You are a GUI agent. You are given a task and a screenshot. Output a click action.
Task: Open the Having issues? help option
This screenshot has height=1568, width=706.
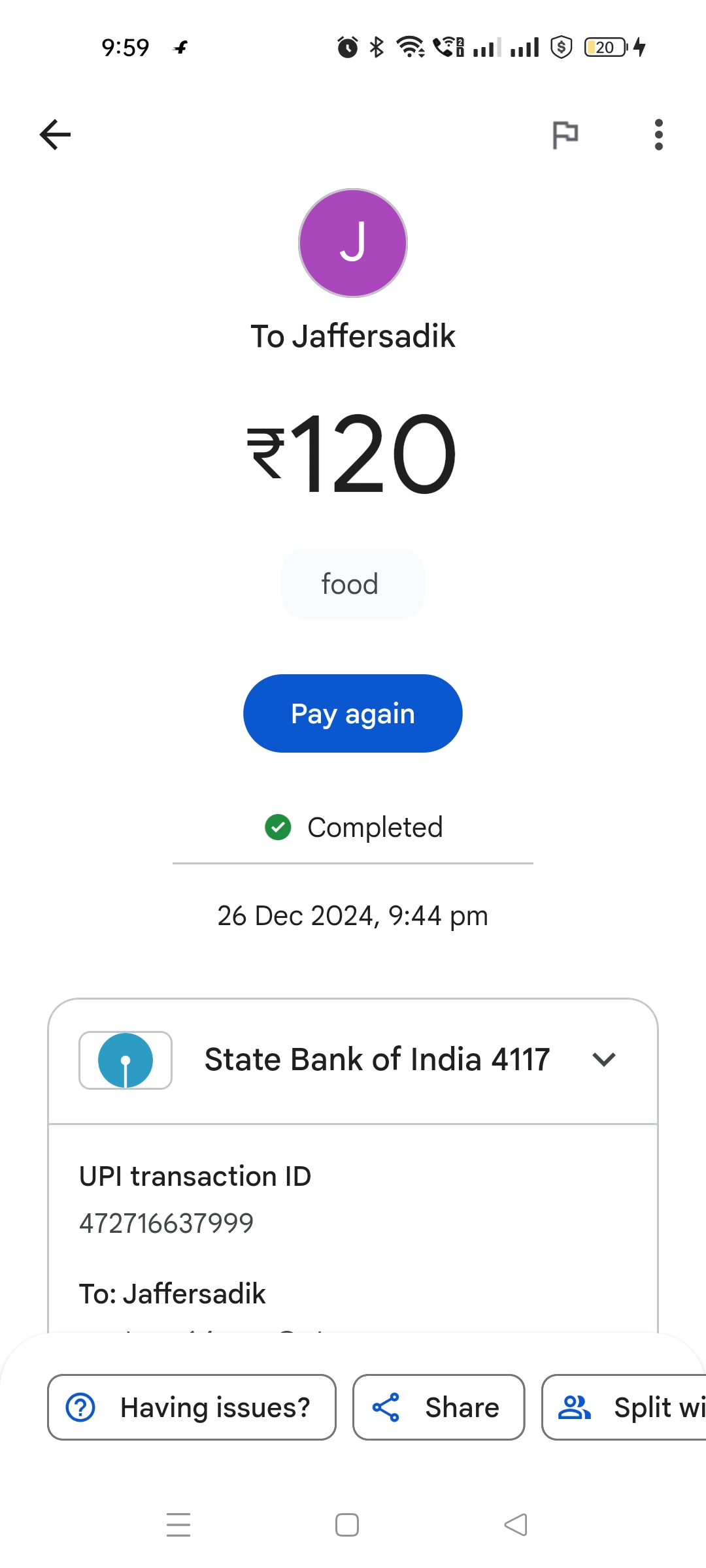point(192,1407)
